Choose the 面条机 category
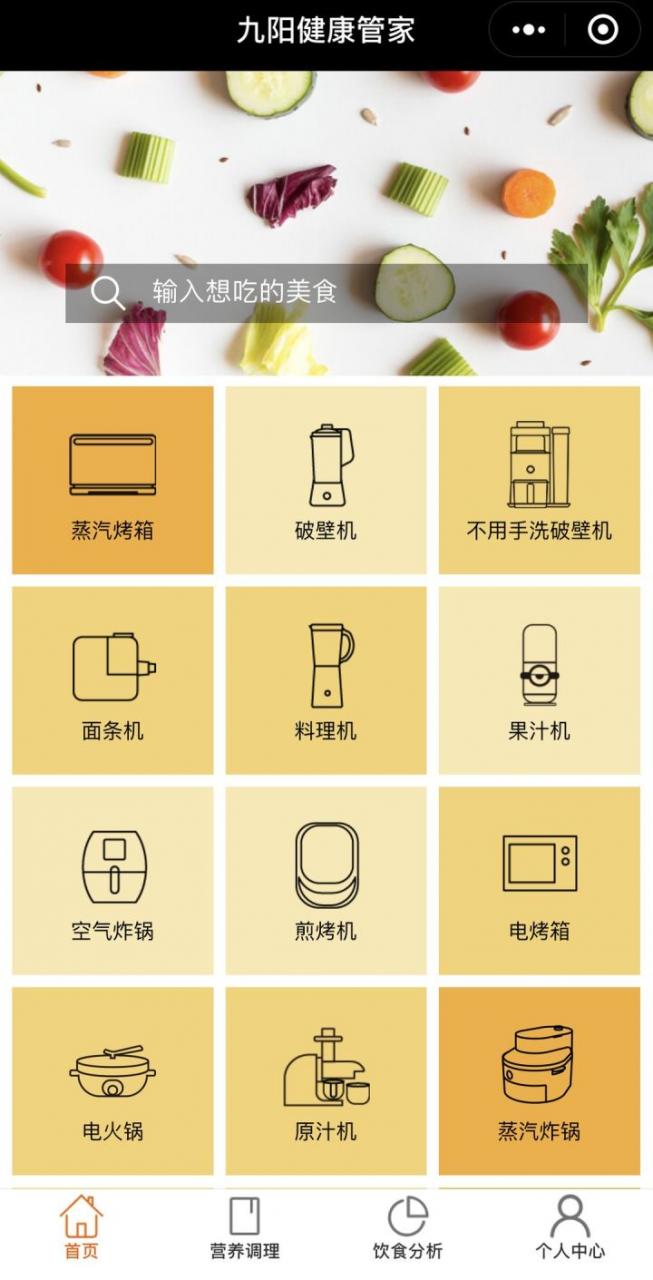This screenshot has height=1280, width=653. (x=112, y=680)
